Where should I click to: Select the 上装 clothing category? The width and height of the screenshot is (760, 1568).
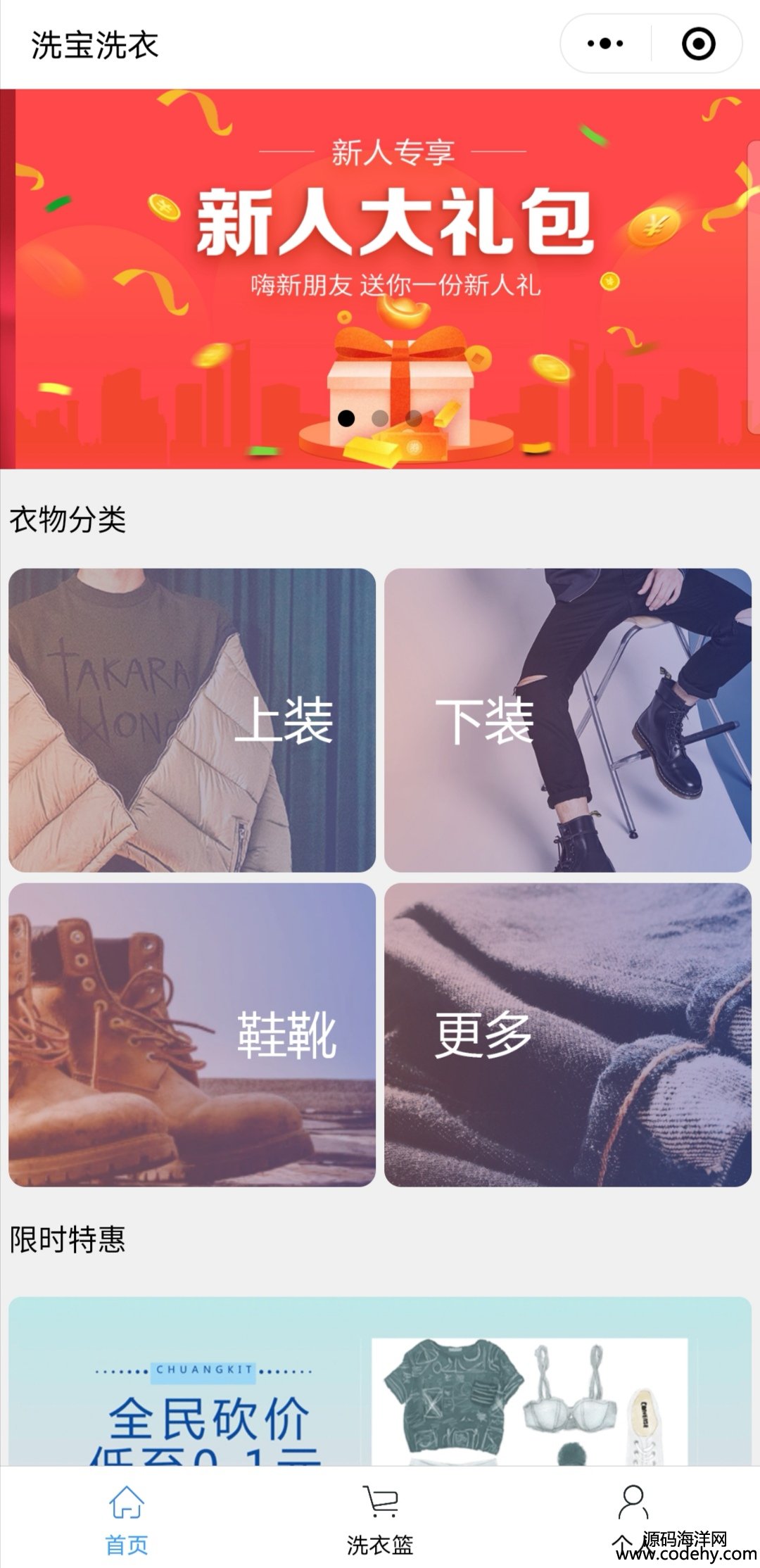[x=192, y=720]
